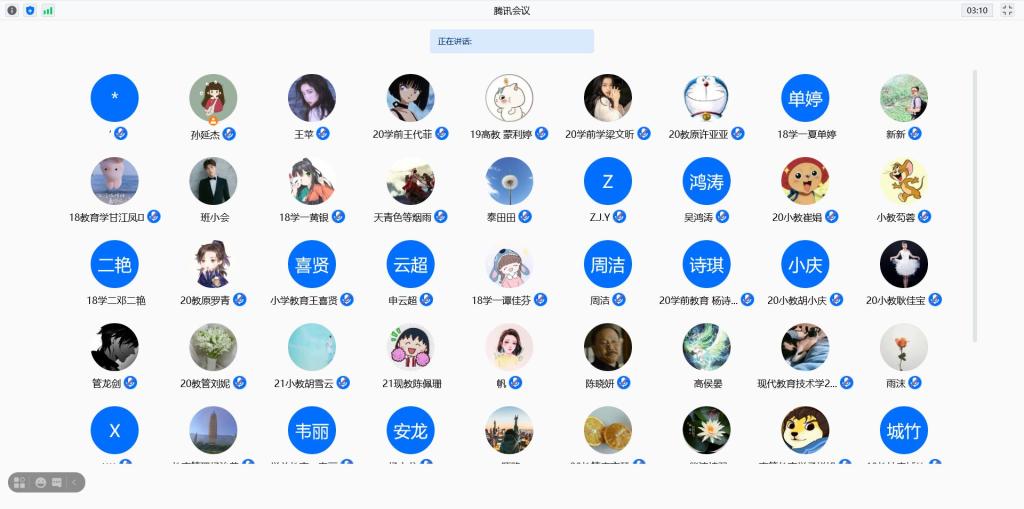This screenshot has height=509, width=1024.
Task: Open participant 吴鸿涛's tile
Action: 707,181
